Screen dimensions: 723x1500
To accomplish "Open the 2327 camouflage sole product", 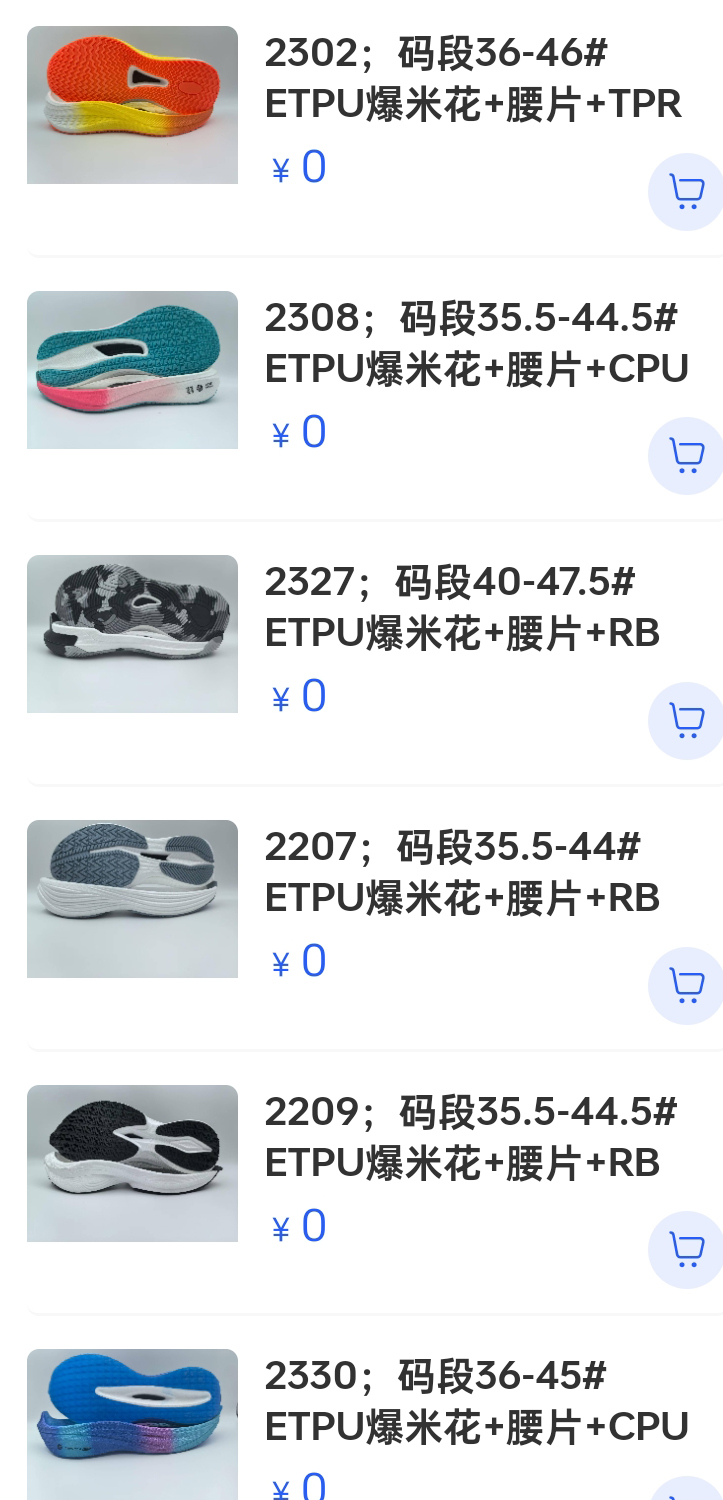I will coord(132,634).
